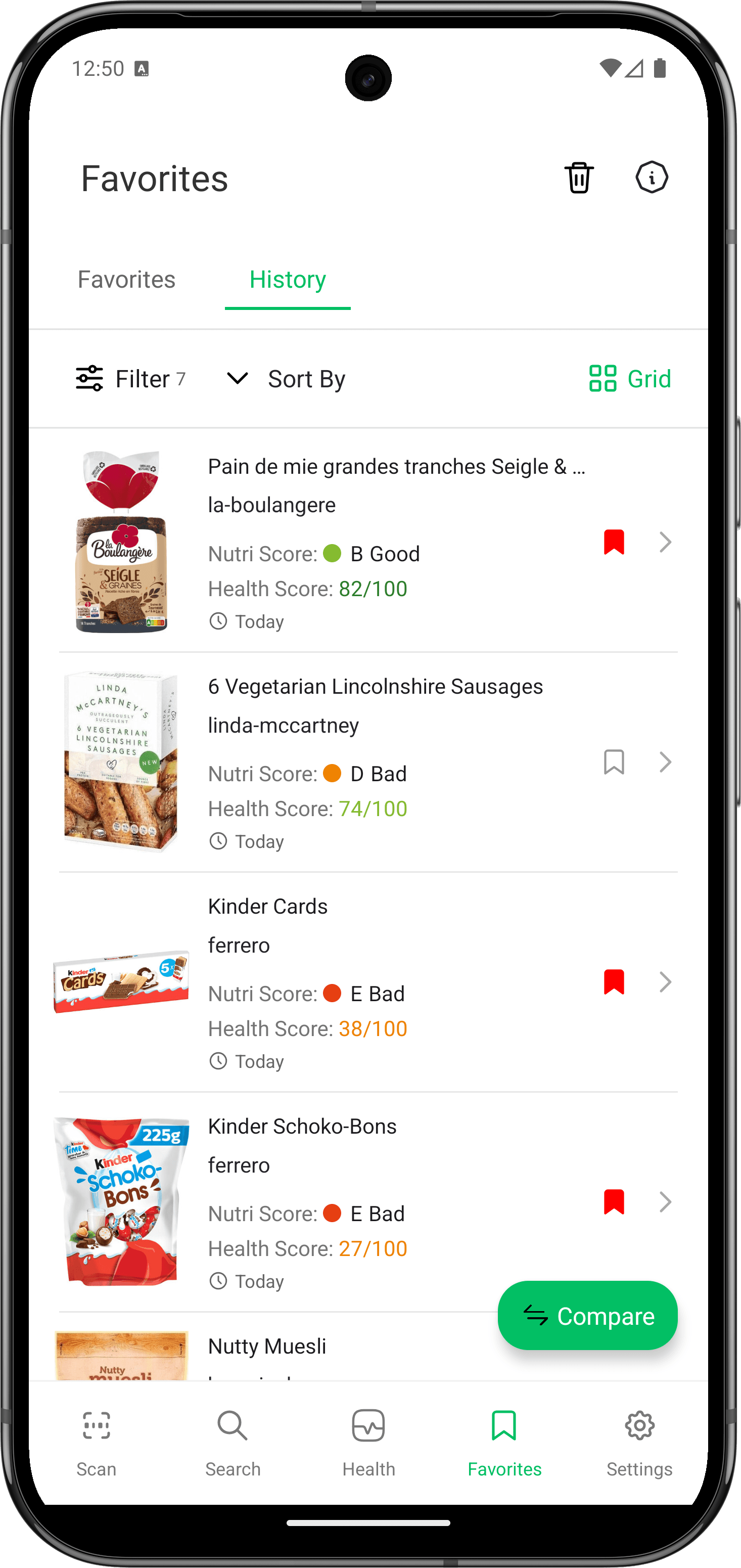Unbookmark Kinder Cards

tap(614, 982)
